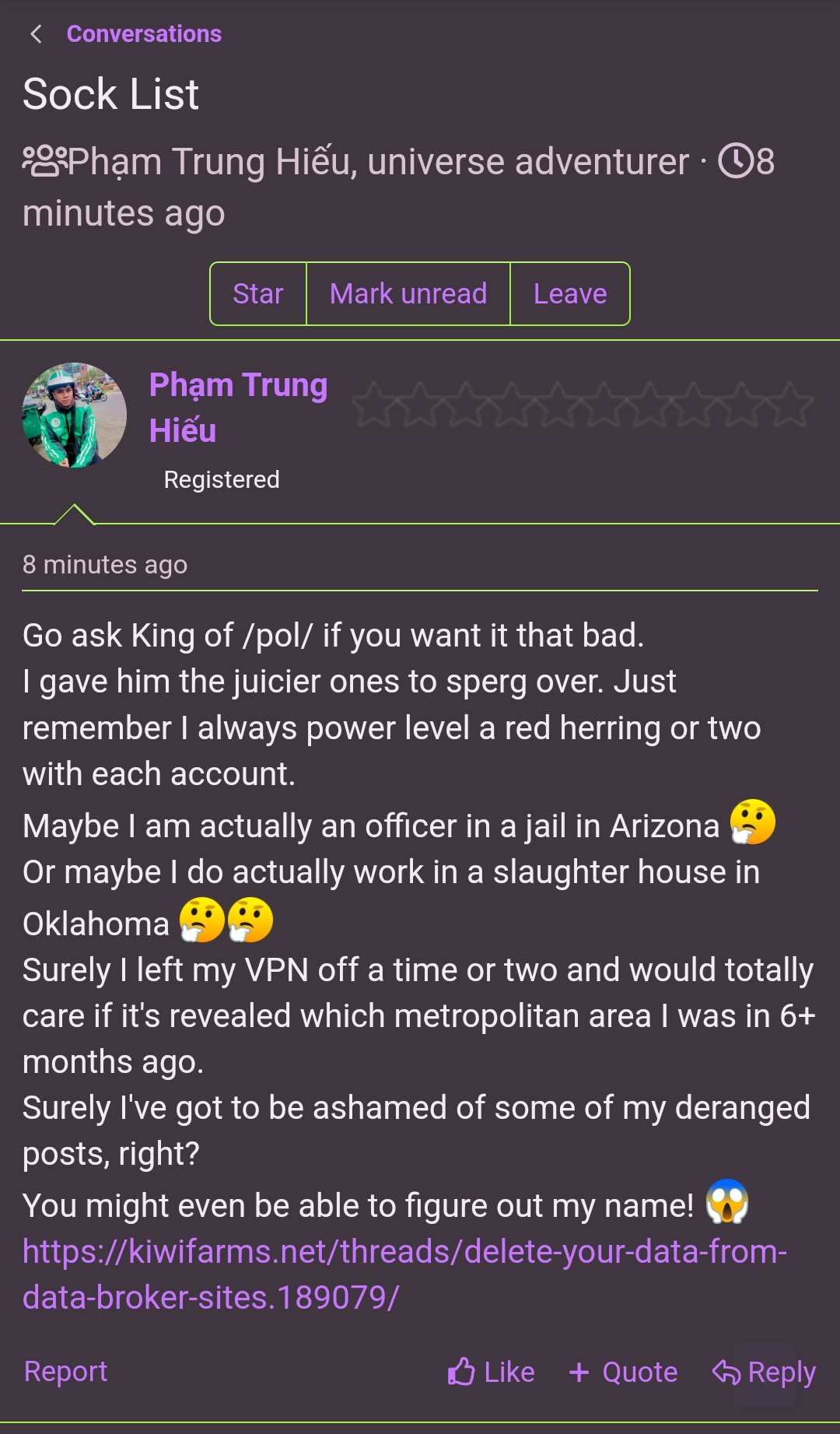Mark the conversation as unread

(x=408, y=294)
